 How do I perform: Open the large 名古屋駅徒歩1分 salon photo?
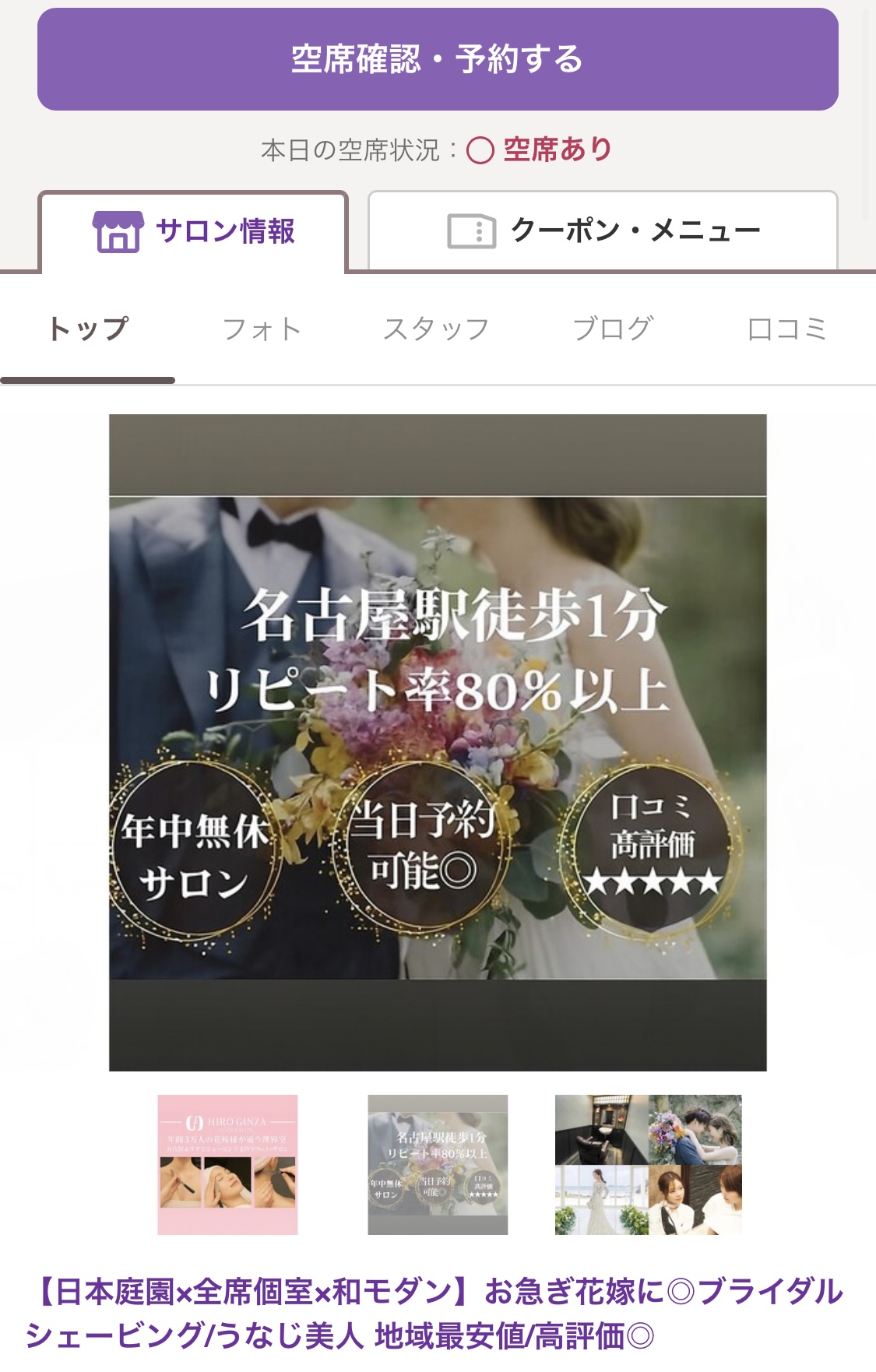pos(438,742)
